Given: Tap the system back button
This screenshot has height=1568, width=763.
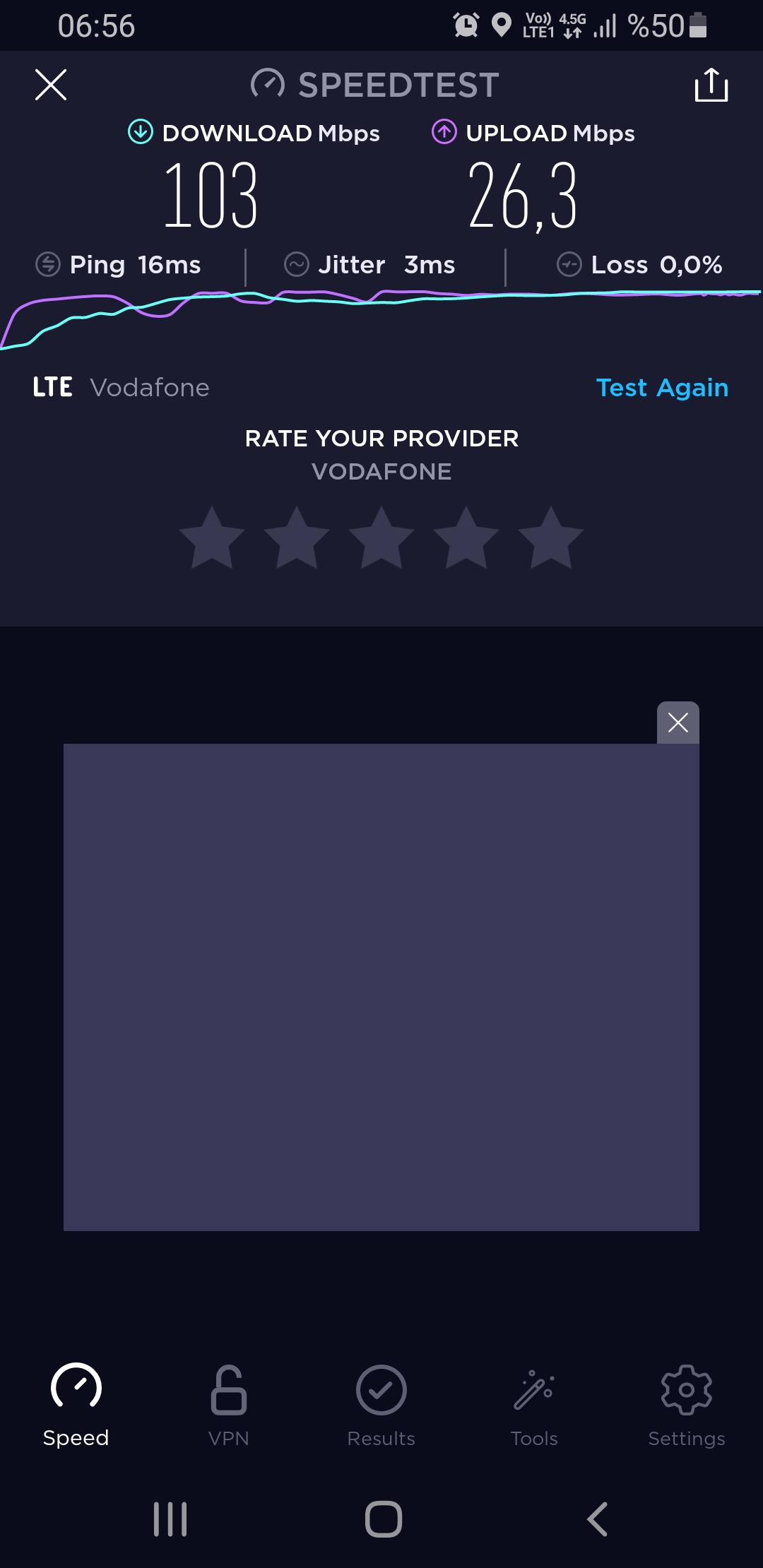Looking at the screenshot, I should pos(598,1519).
